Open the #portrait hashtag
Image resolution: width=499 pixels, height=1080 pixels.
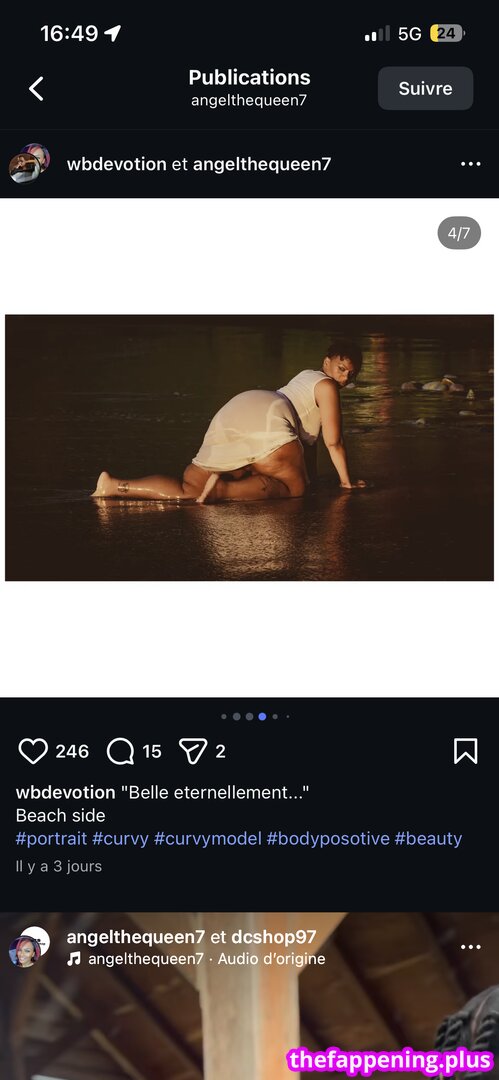click(x=52, y=838)
